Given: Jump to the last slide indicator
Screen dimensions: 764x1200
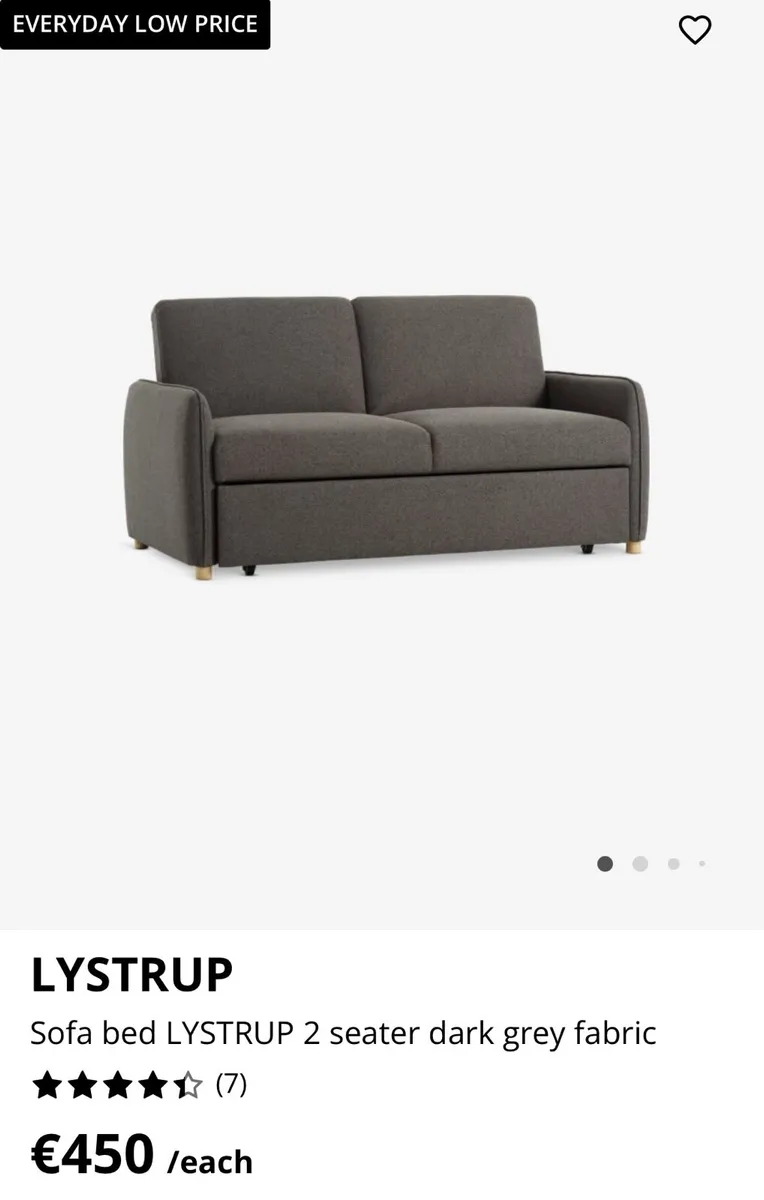Looking at the screenshot, I should click(703, 863).
